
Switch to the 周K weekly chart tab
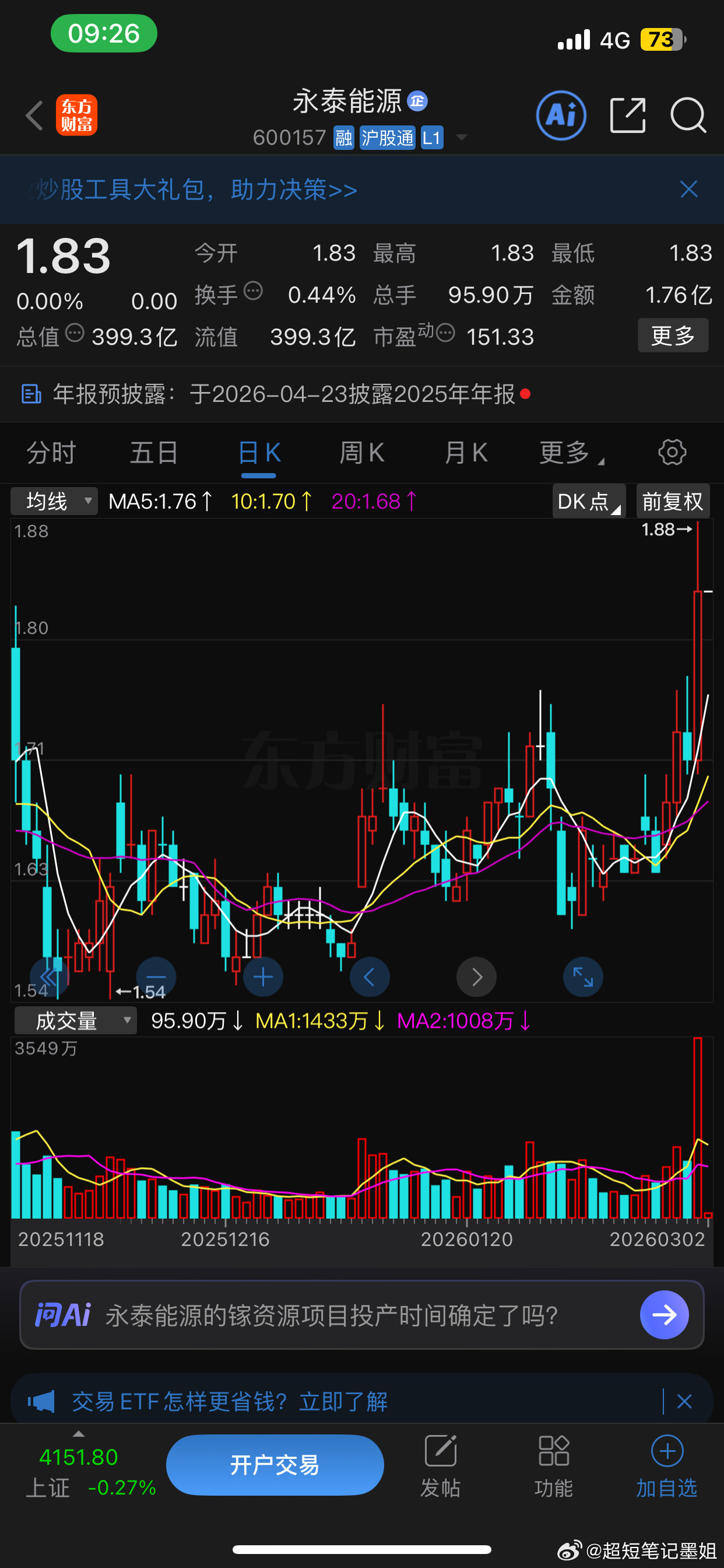tap(362, 453)
